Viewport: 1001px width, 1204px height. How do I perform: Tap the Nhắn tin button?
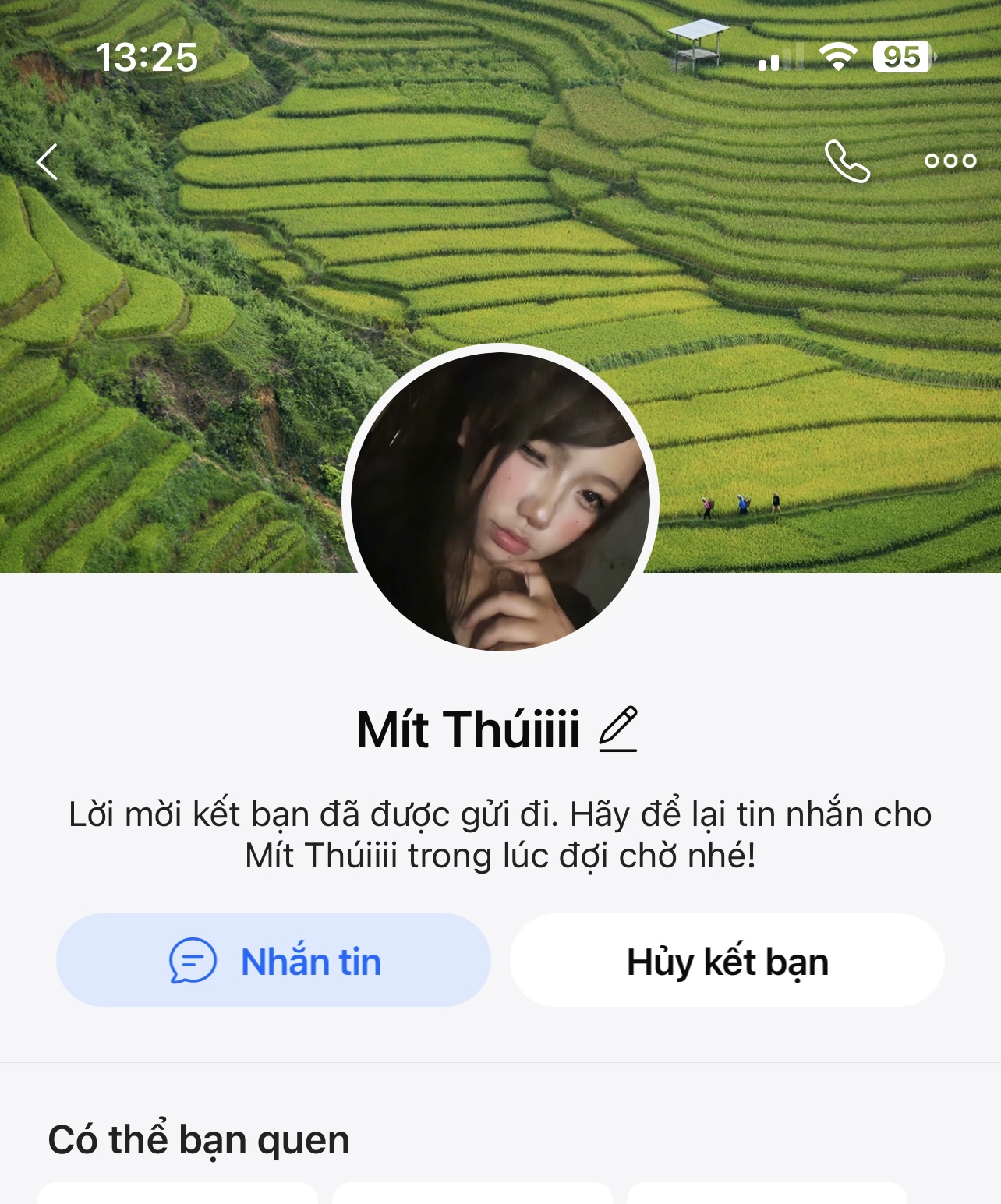(x=274, y=960)
